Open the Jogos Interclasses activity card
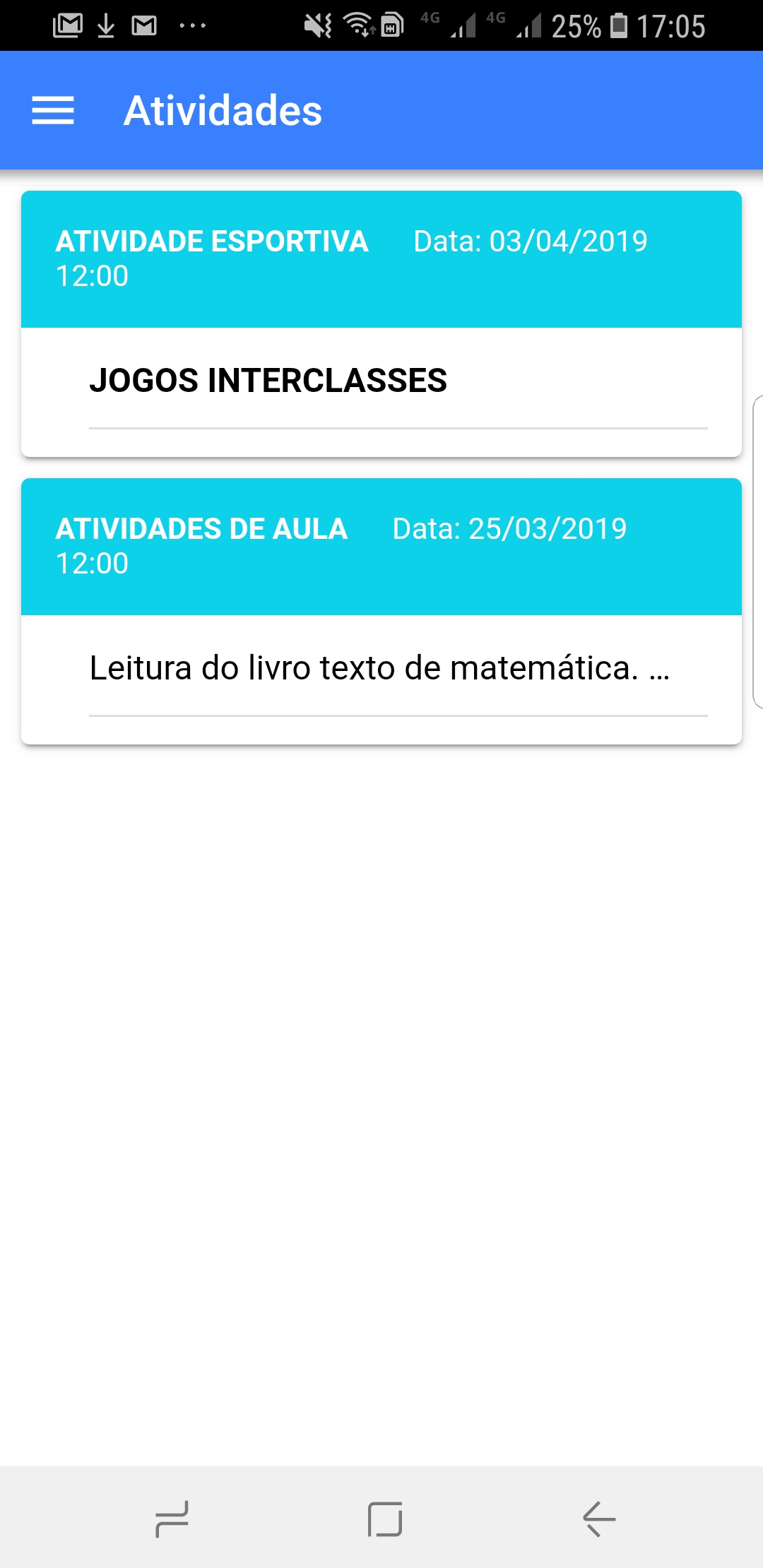763x1568 pixels. [268, 381]
